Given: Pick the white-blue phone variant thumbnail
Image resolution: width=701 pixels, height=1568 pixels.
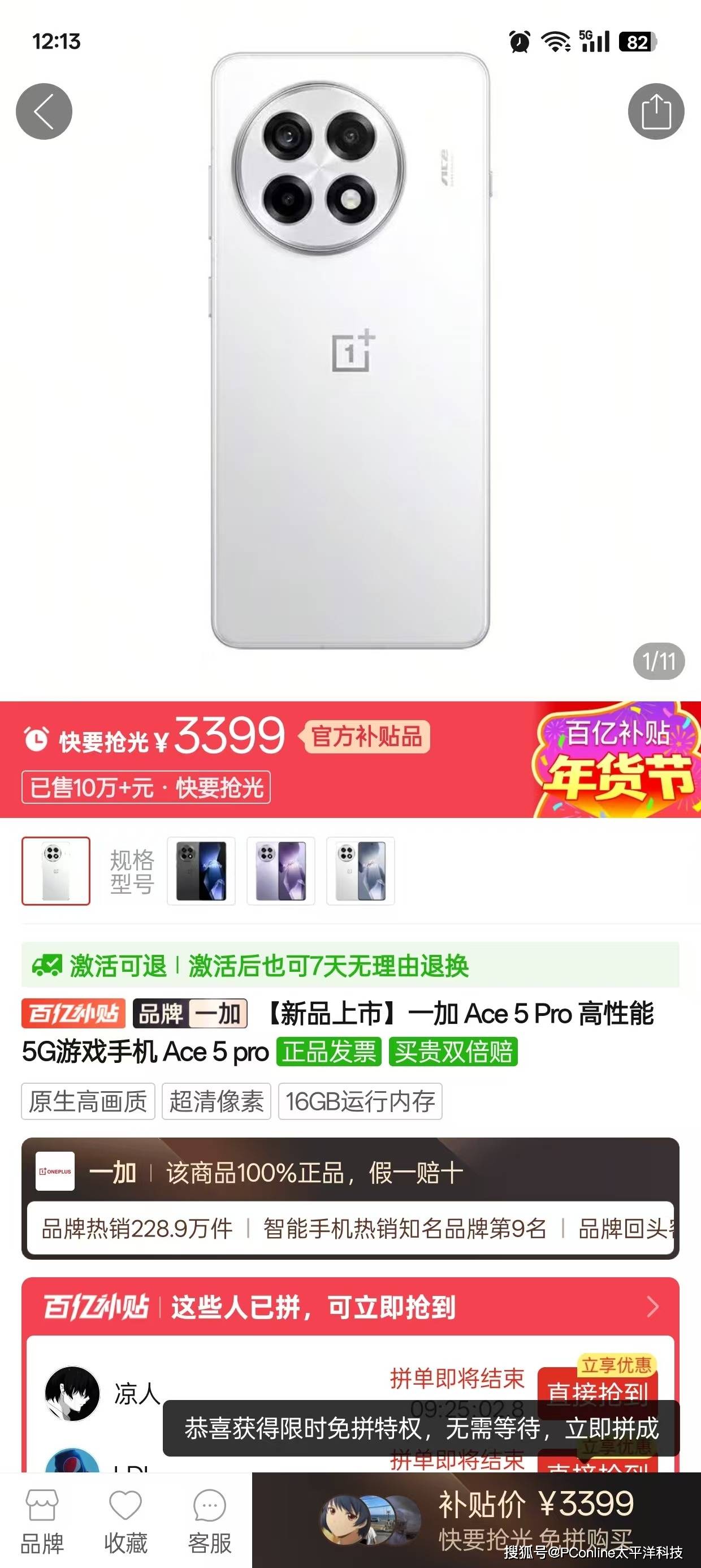Looking at the screenshot, I should 361,871.
